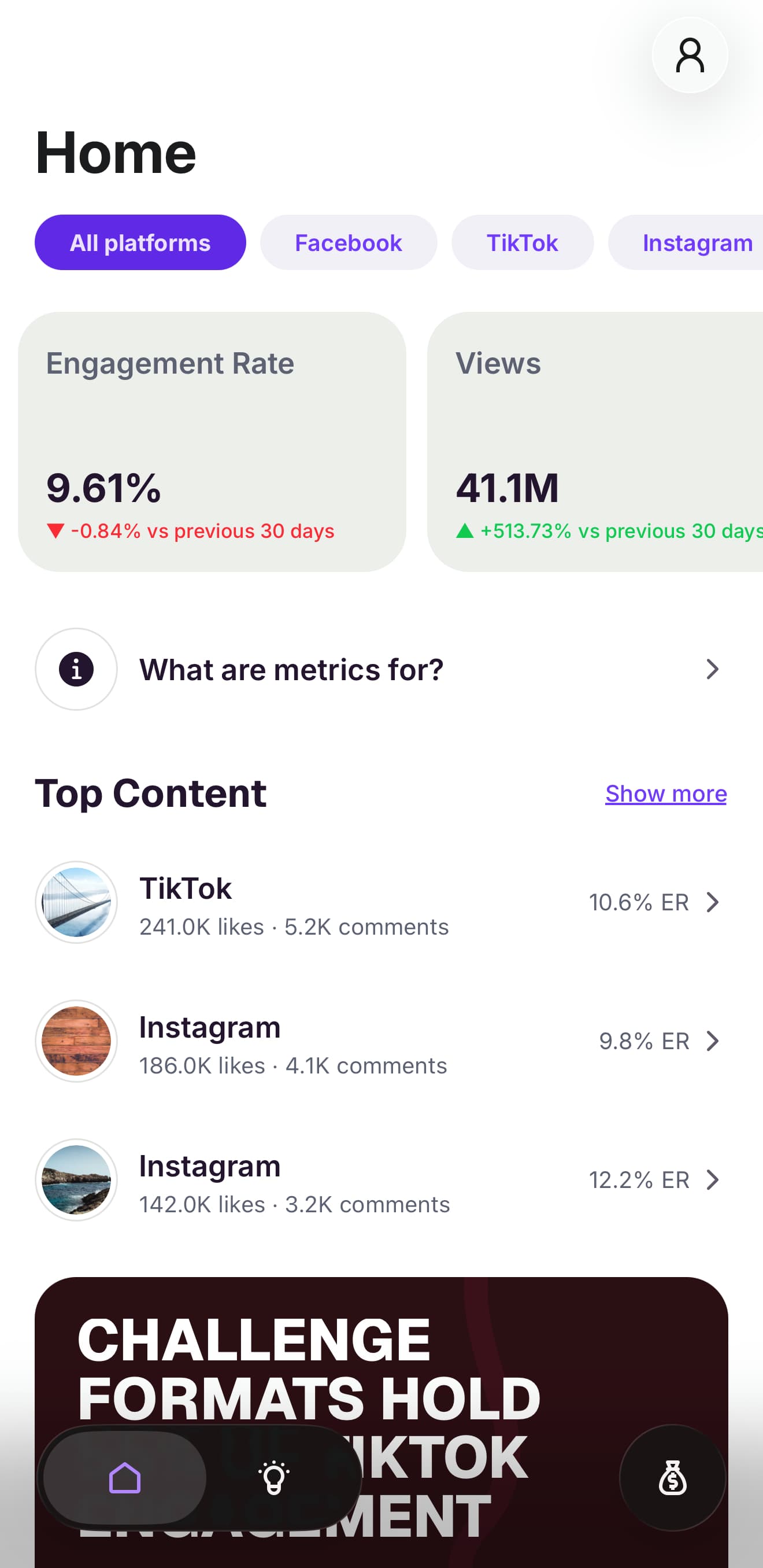Switch to the TikTok filter
This screenshot has width=763, height=1568.
click(522, 242)
